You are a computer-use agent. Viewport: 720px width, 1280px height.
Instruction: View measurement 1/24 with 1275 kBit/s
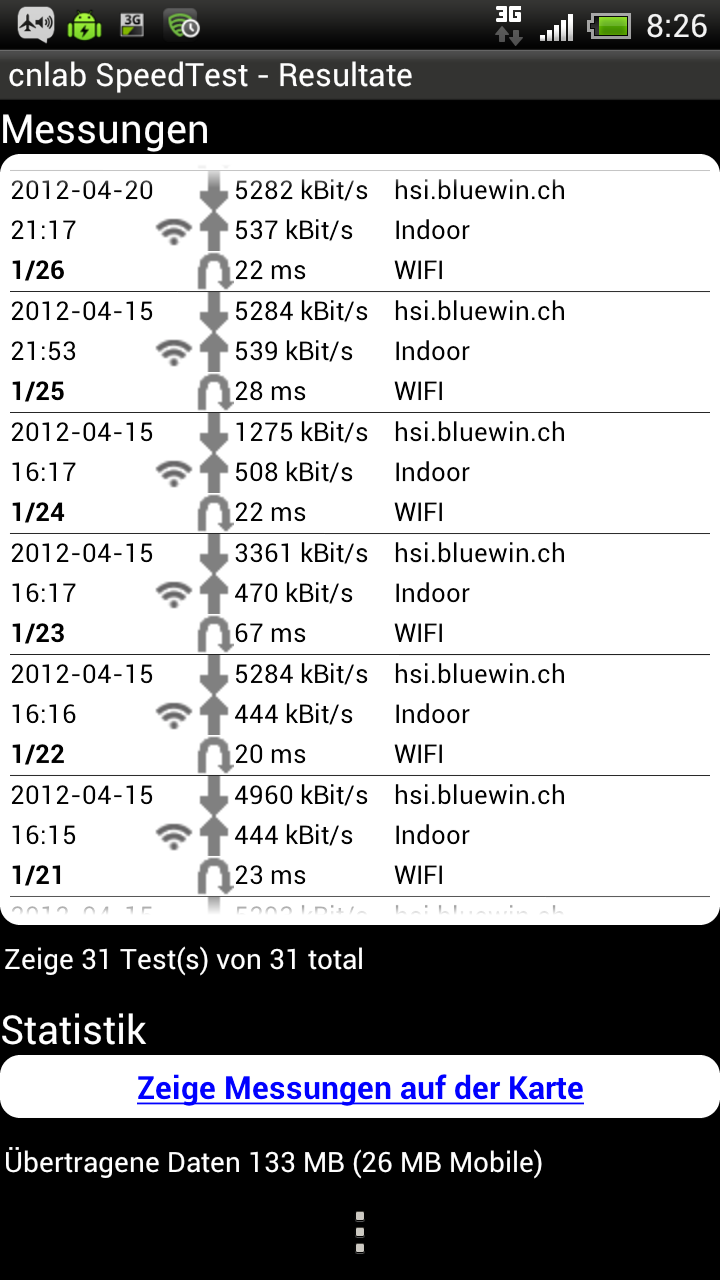pos(360,473)
